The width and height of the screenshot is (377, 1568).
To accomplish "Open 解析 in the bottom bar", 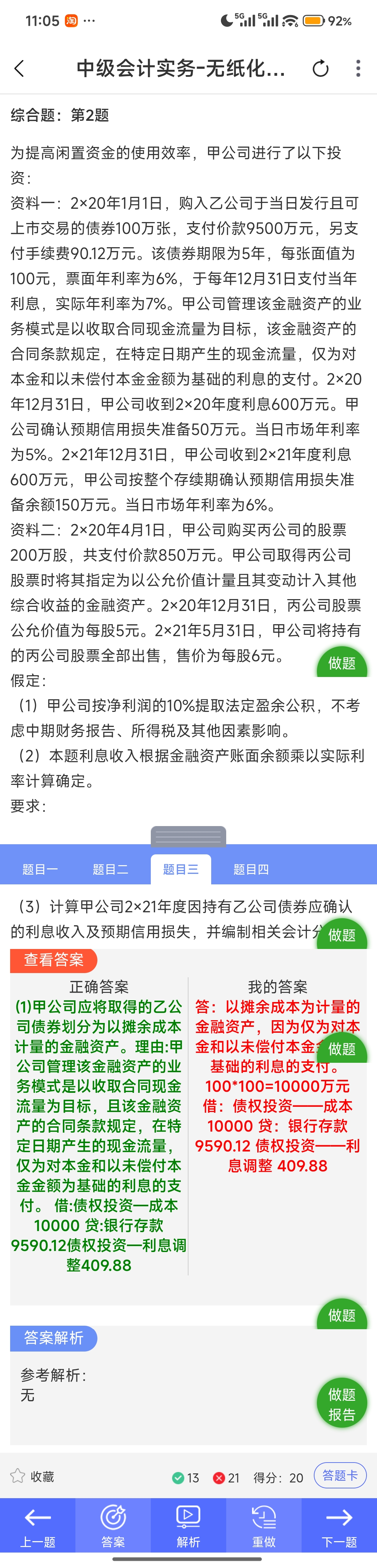I will click(188, 1525).
